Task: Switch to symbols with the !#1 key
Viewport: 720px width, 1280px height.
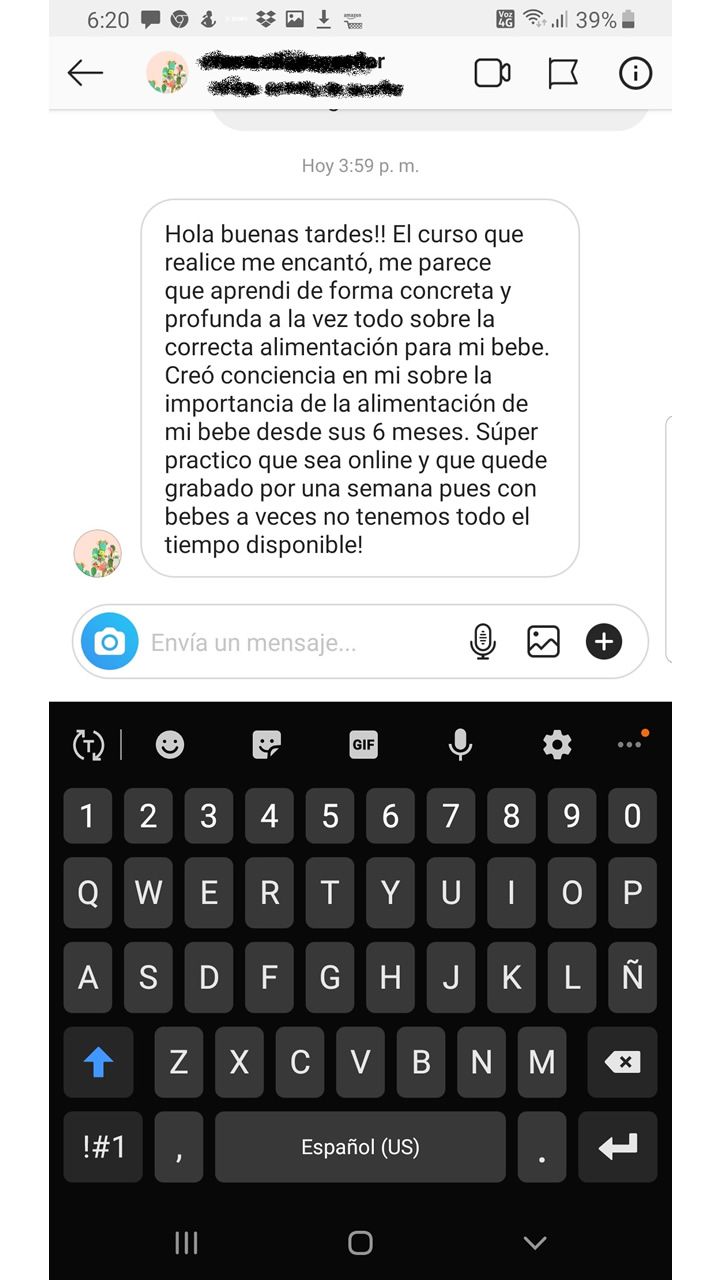Action: pyautogui.click(x=102, y=1147)
